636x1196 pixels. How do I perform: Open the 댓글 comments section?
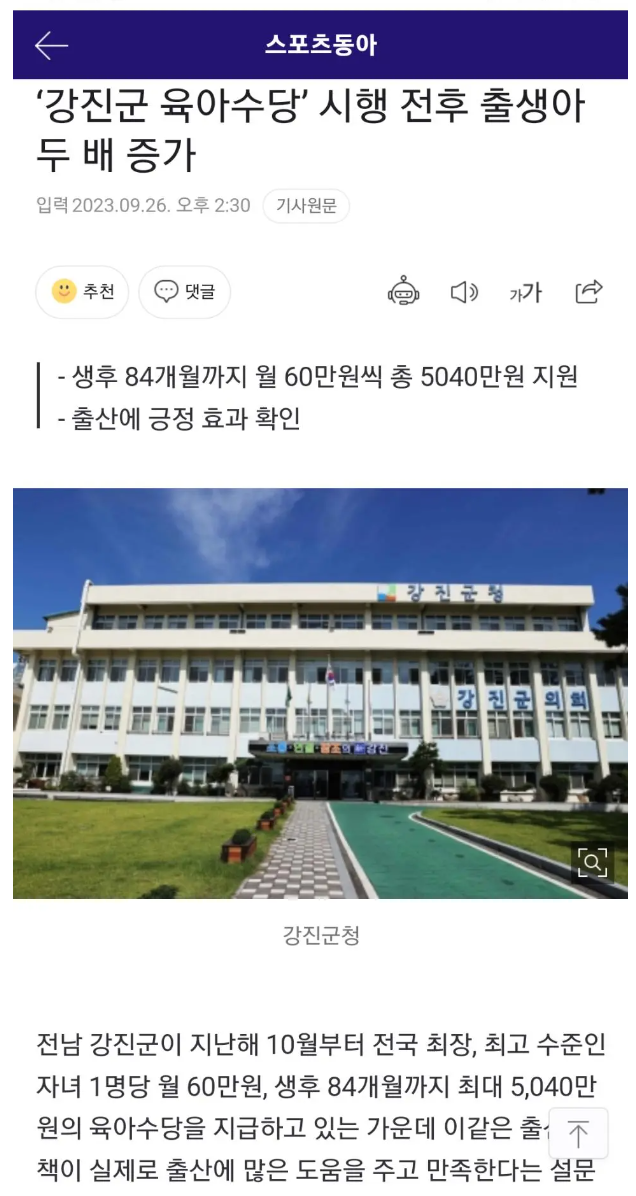point(185,292)
